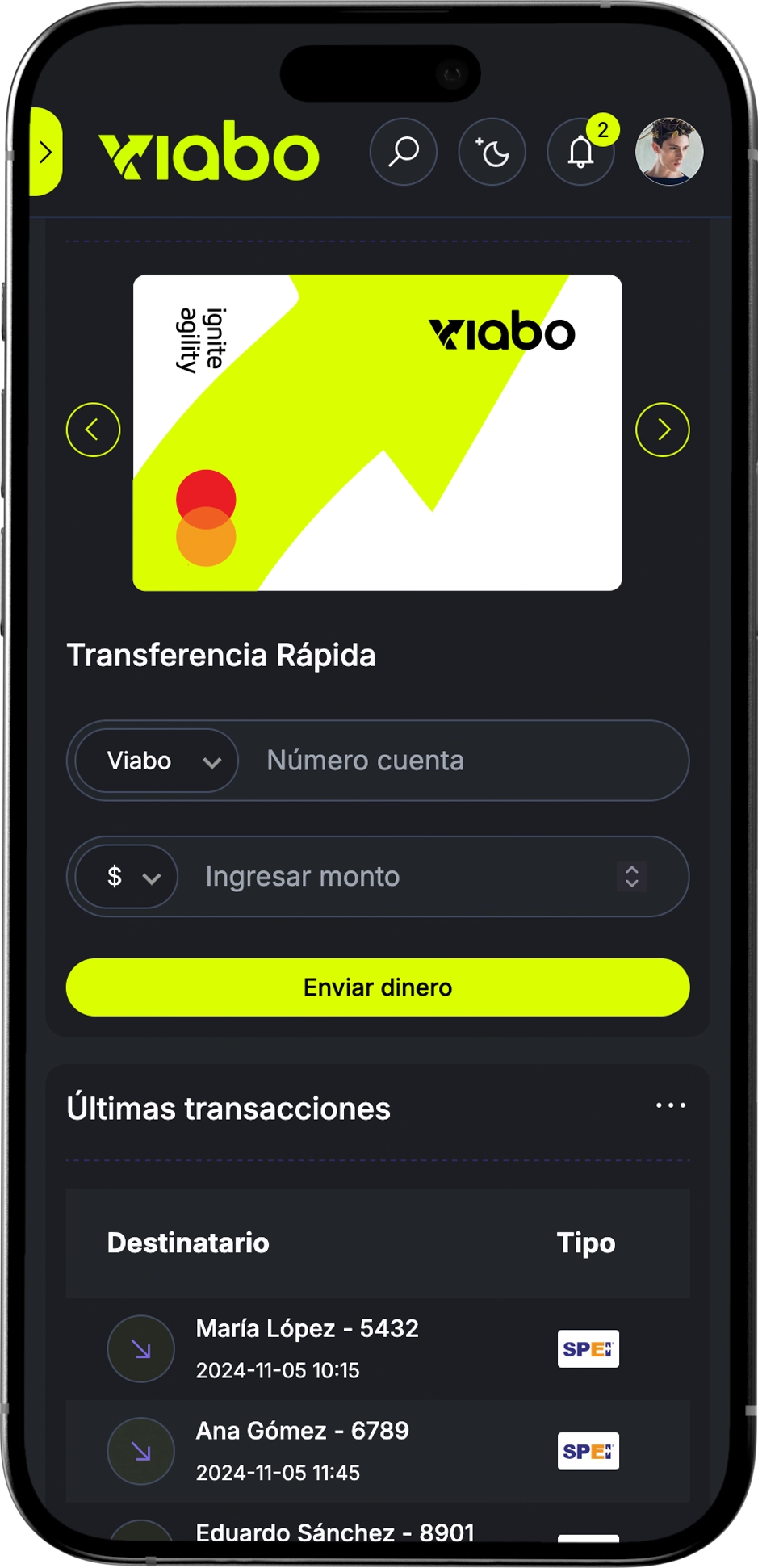
Task: Select the SPEI badge for Ana Gómez
Action: tap(588, 1451)
